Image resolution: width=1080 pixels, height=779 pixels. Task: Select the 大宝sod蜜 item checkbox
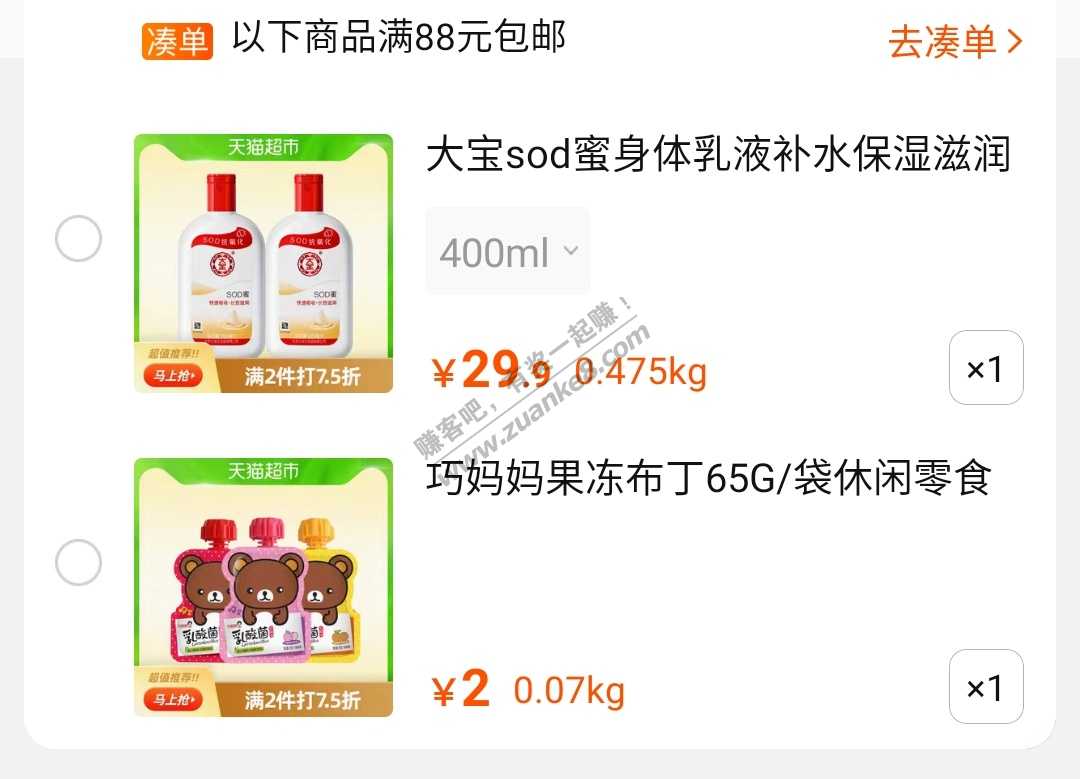click(78, 239)
